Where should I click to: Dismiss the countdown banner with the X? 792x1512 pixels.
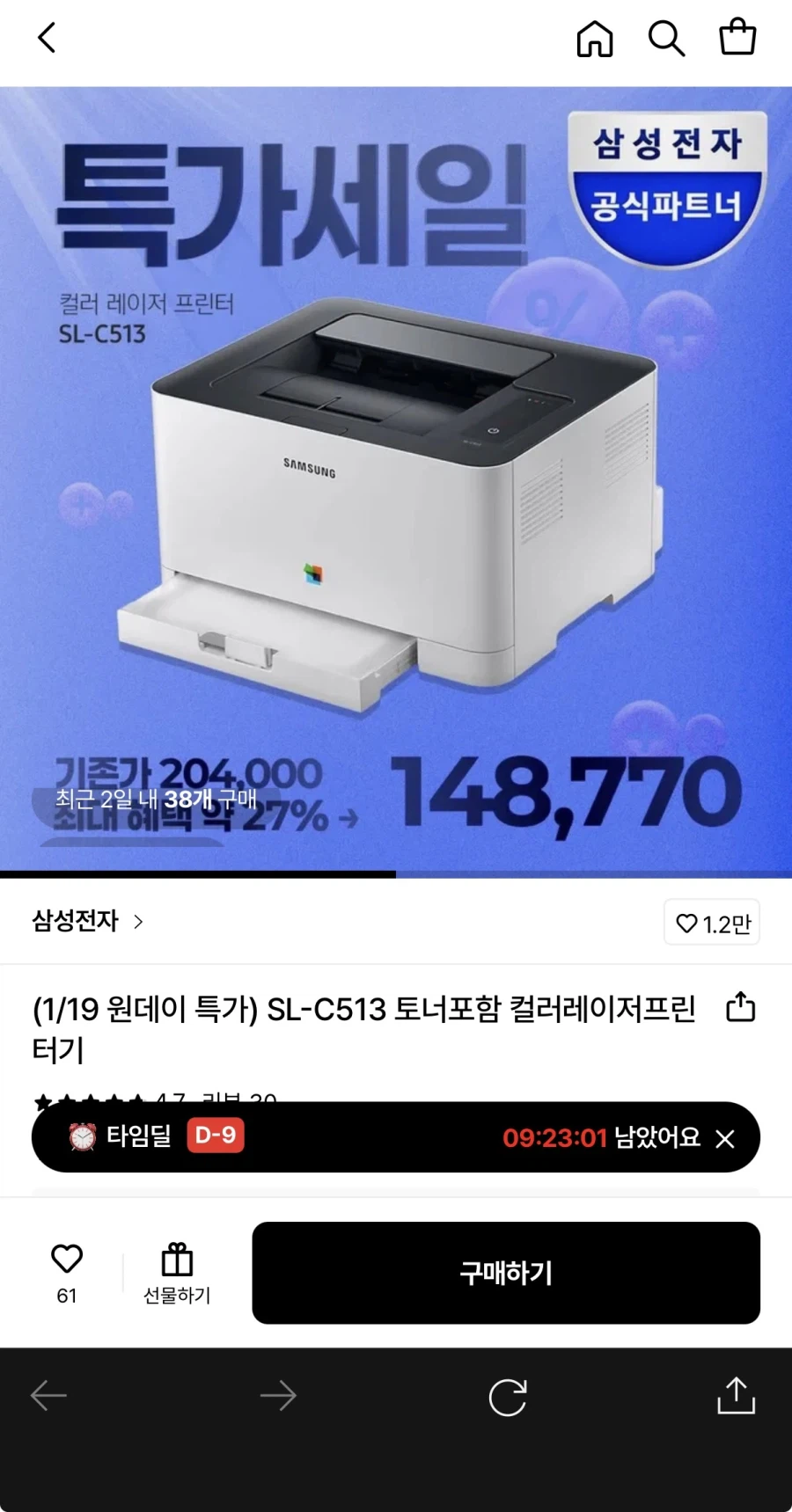(724, 1138)
